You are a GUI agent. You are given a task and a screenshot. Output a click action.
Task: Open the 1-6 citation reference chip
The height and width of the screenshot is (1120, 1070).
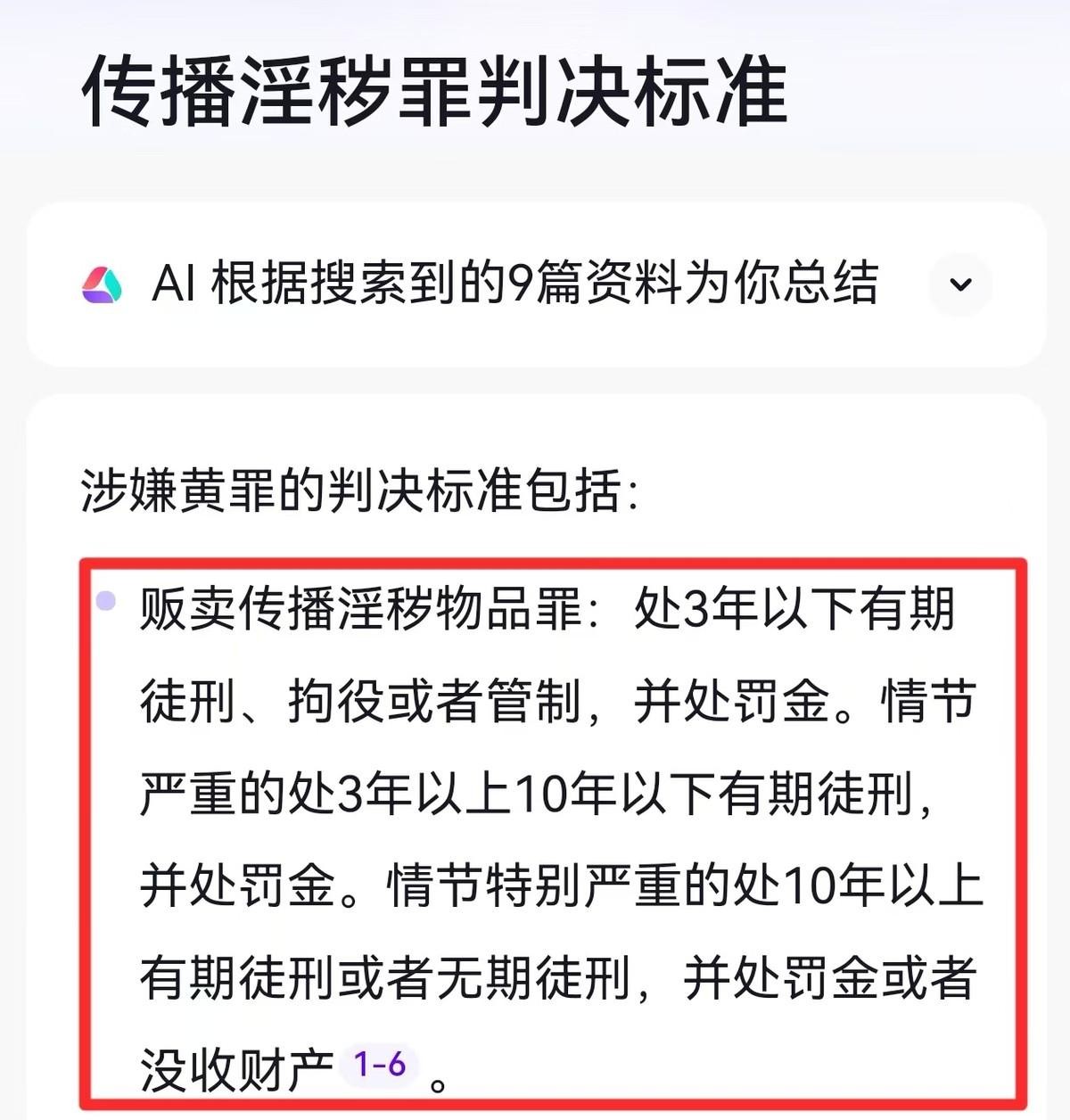tap(380, 1064)
